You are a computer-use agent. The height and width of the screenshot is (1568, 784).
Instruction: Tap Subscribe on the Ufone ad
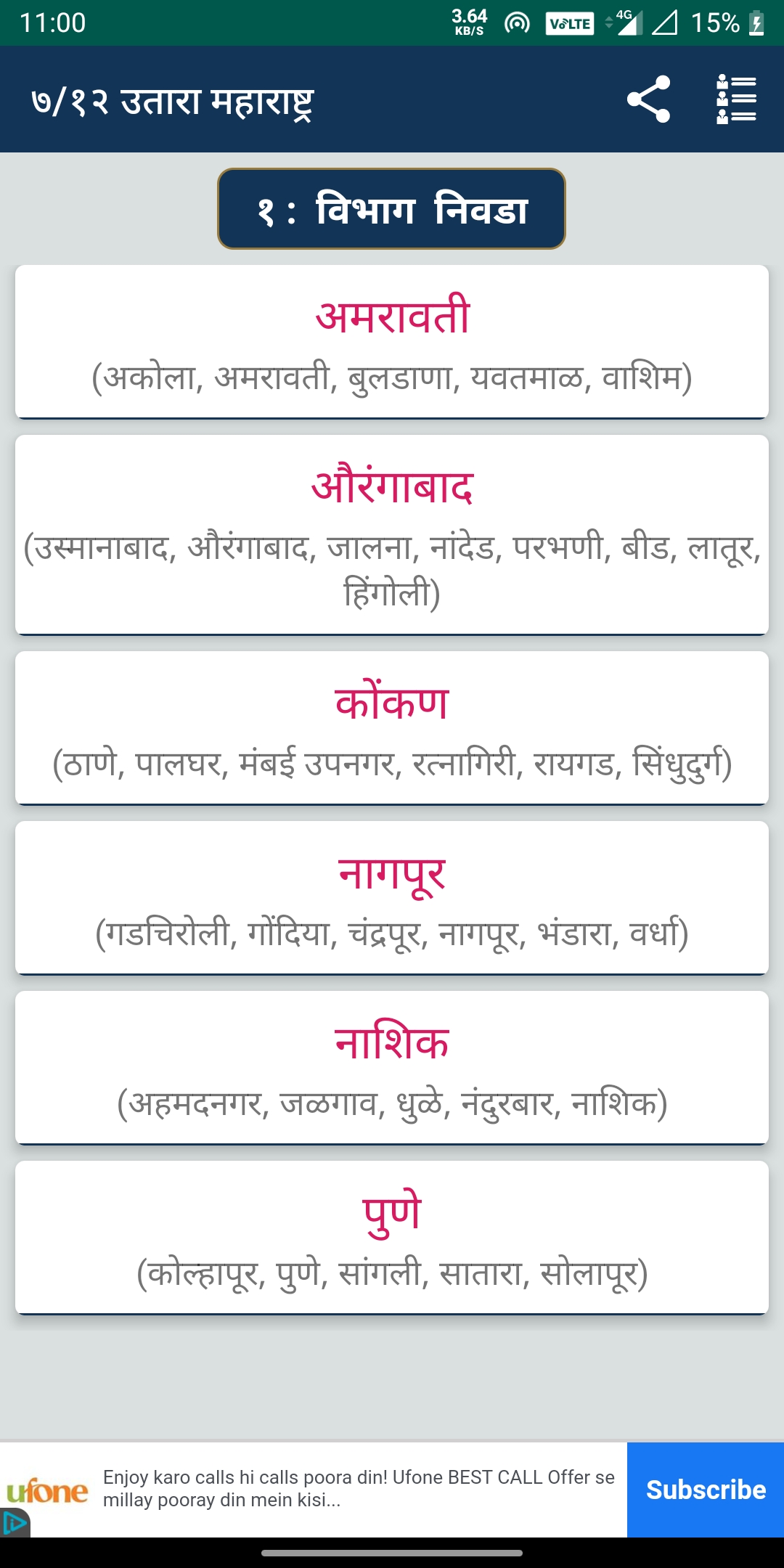pyautogui.click(x=705, y=1490)
